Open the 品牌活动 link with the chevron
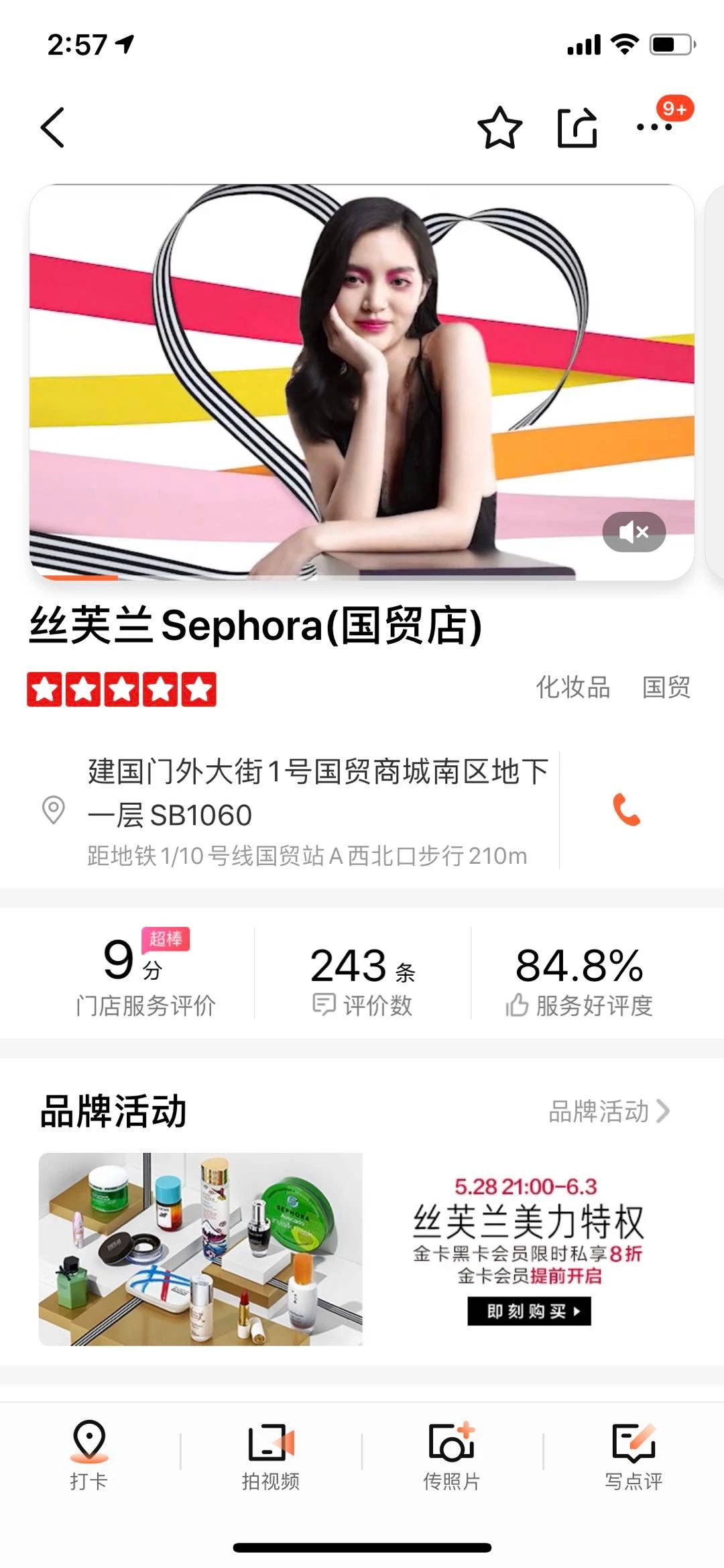This screenshot has height=1568, width=724. tap(609, 1111)
